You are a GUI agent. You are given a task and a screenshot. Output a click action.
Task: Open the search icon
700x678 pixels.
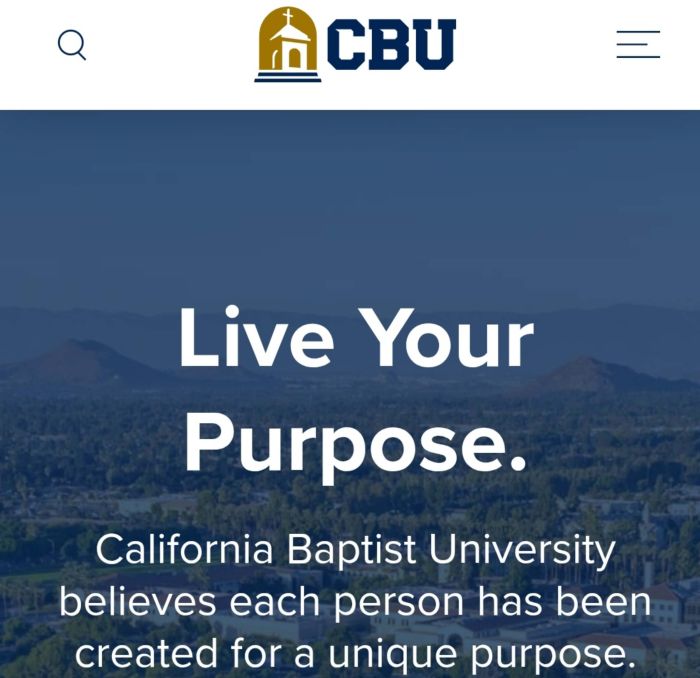coord(72,45)
